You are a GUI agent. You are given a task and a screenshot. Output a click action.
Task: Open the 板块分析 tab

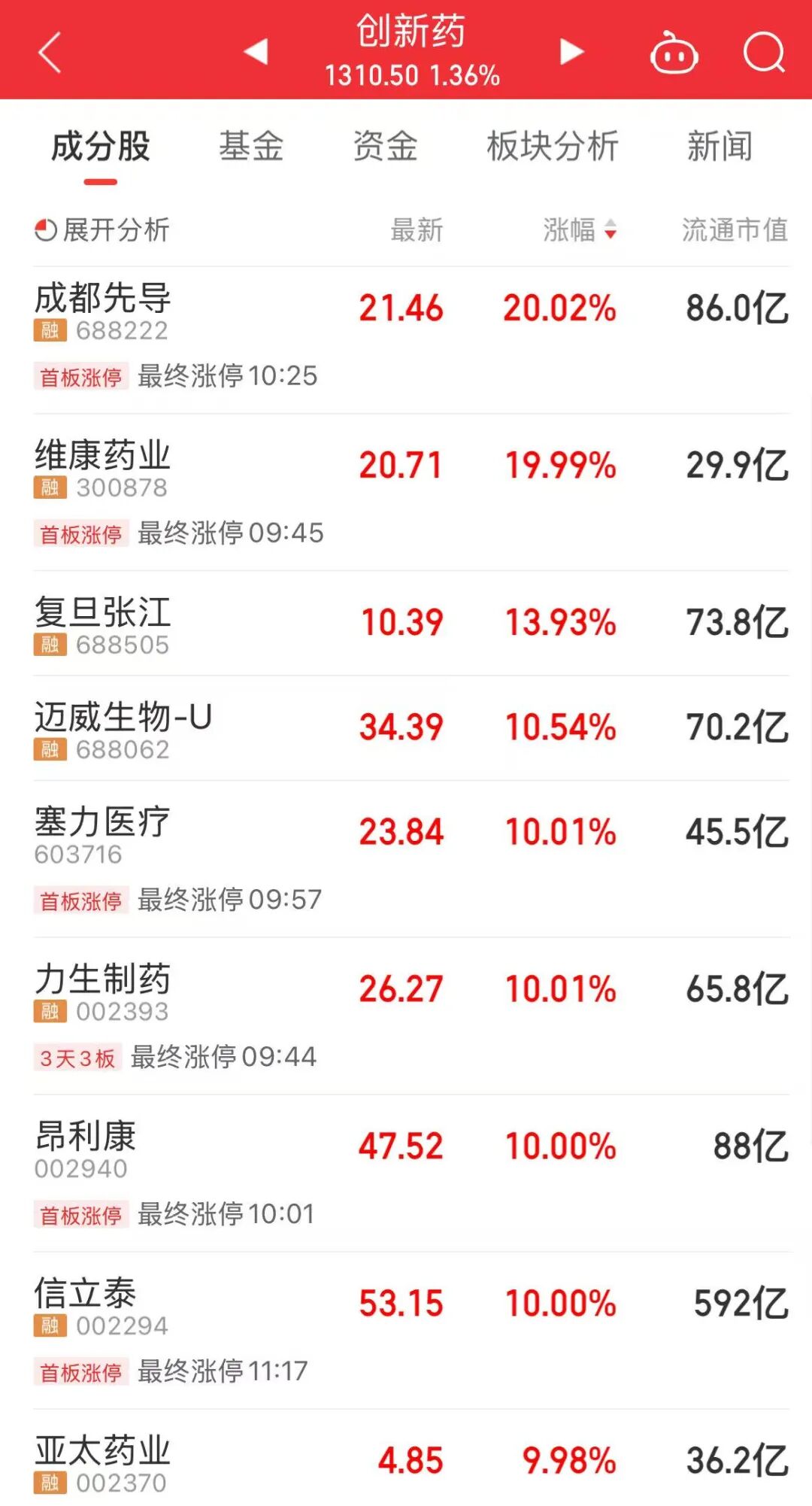(553, 147)
